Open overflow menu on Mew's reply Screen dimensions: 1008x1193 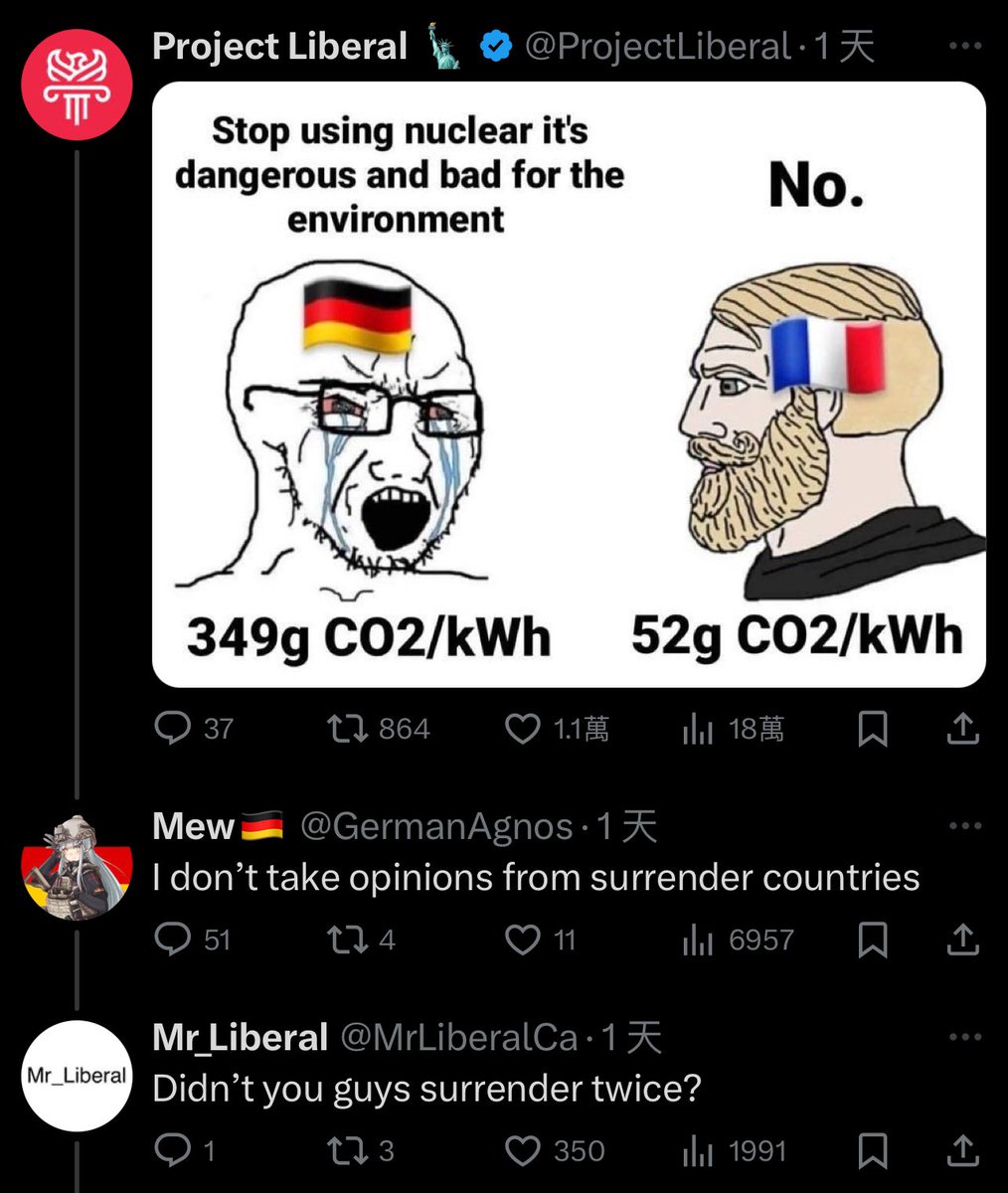coord(963,825)
